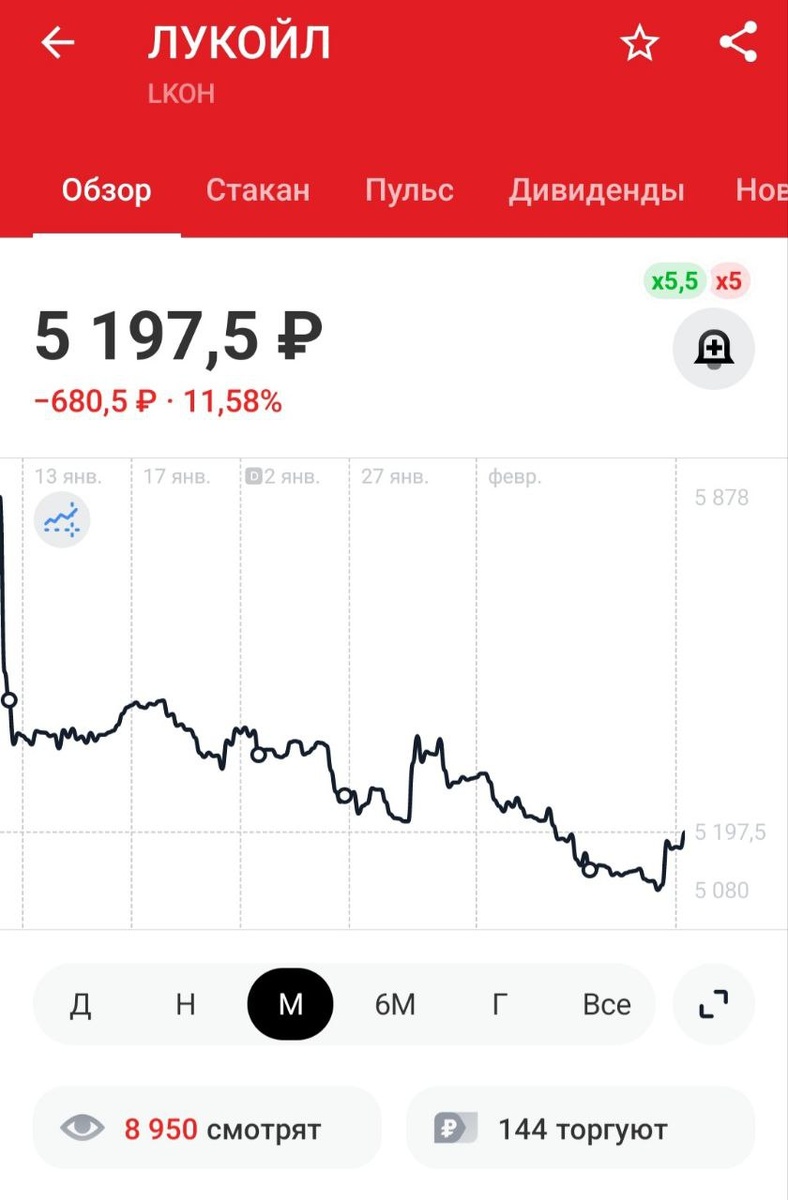Expand the chart to fullscreen
The image size is (788, 1200).
713,1004
